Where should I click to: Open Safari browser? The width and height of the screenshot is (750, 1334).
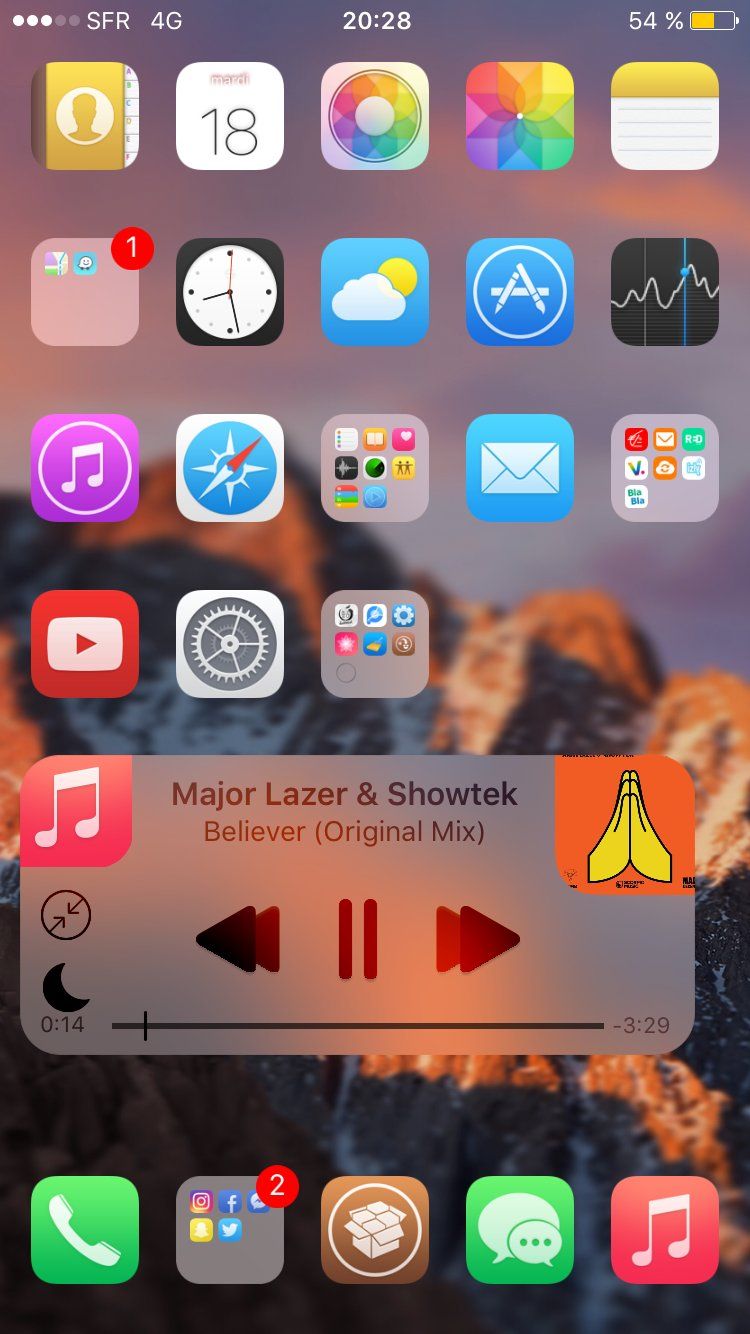pos(229,469)
